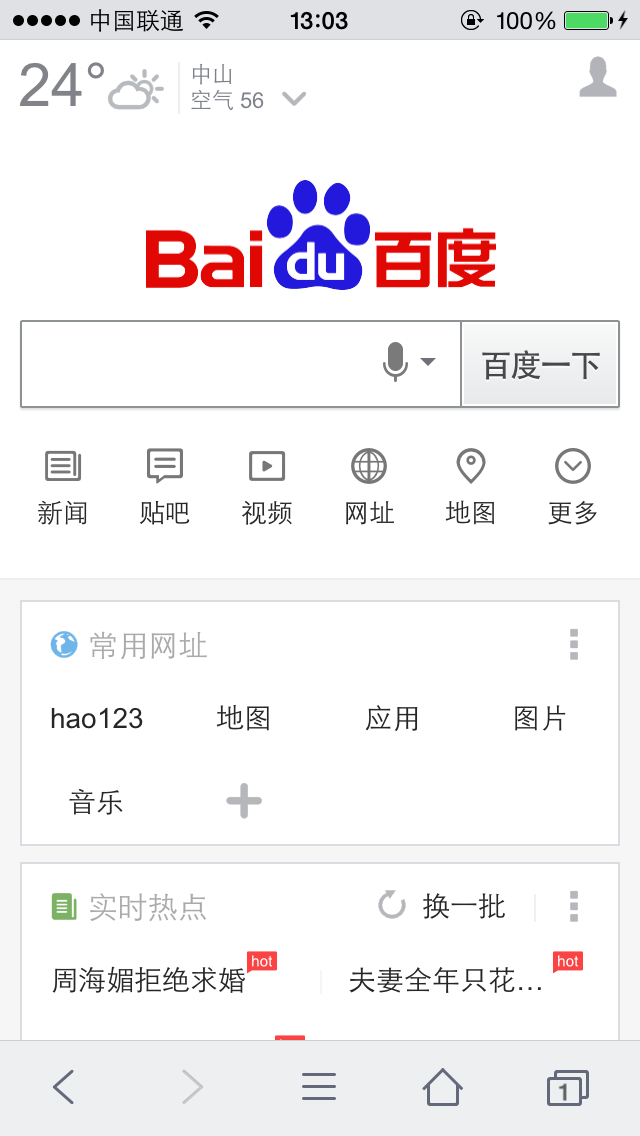Open the 音乐 link

(x=96, y=803)
